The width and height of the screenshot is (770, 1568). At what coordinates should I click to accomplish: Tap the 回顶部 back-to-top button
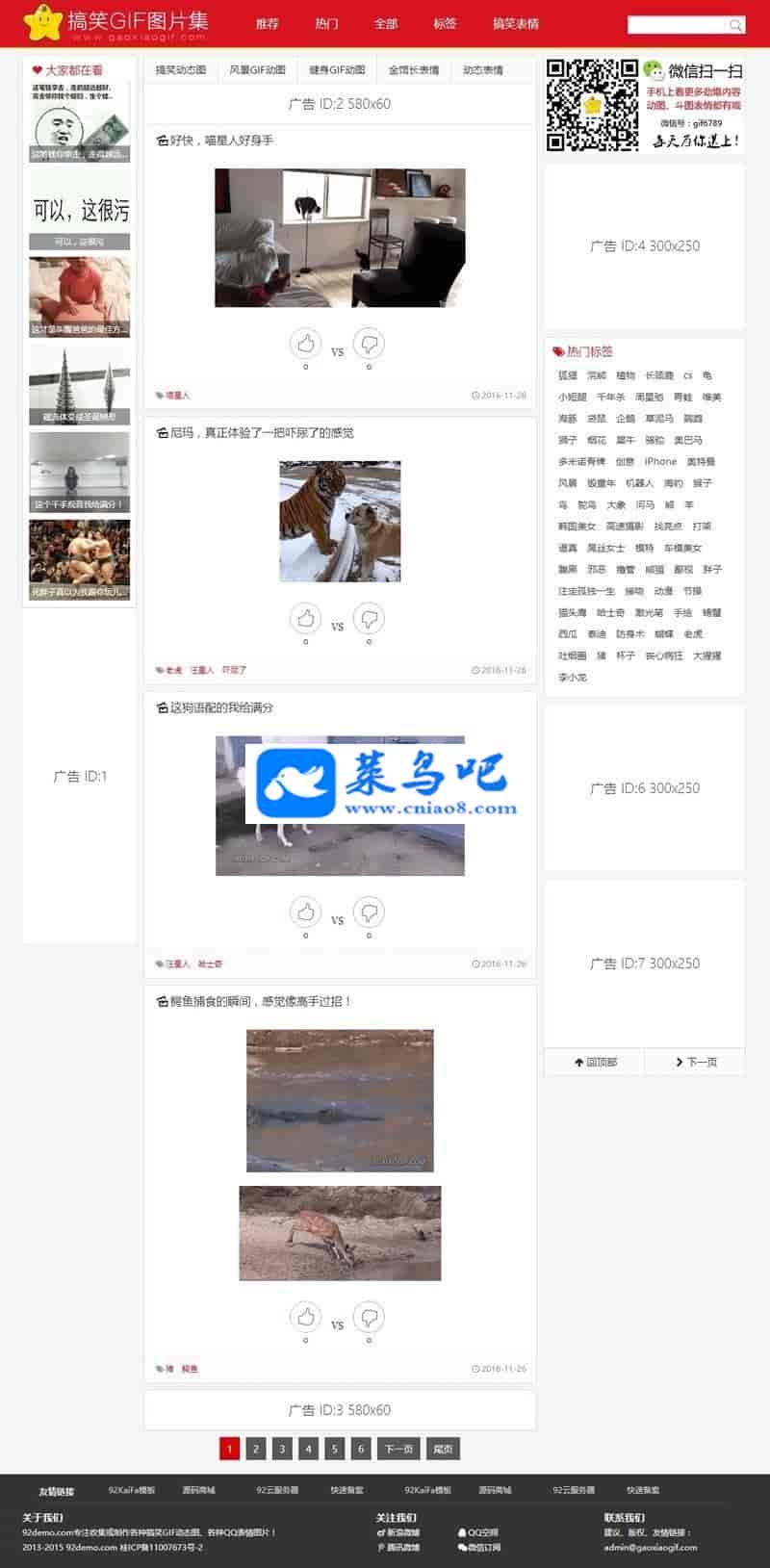pyautogui.click(x=595, y=1062)
